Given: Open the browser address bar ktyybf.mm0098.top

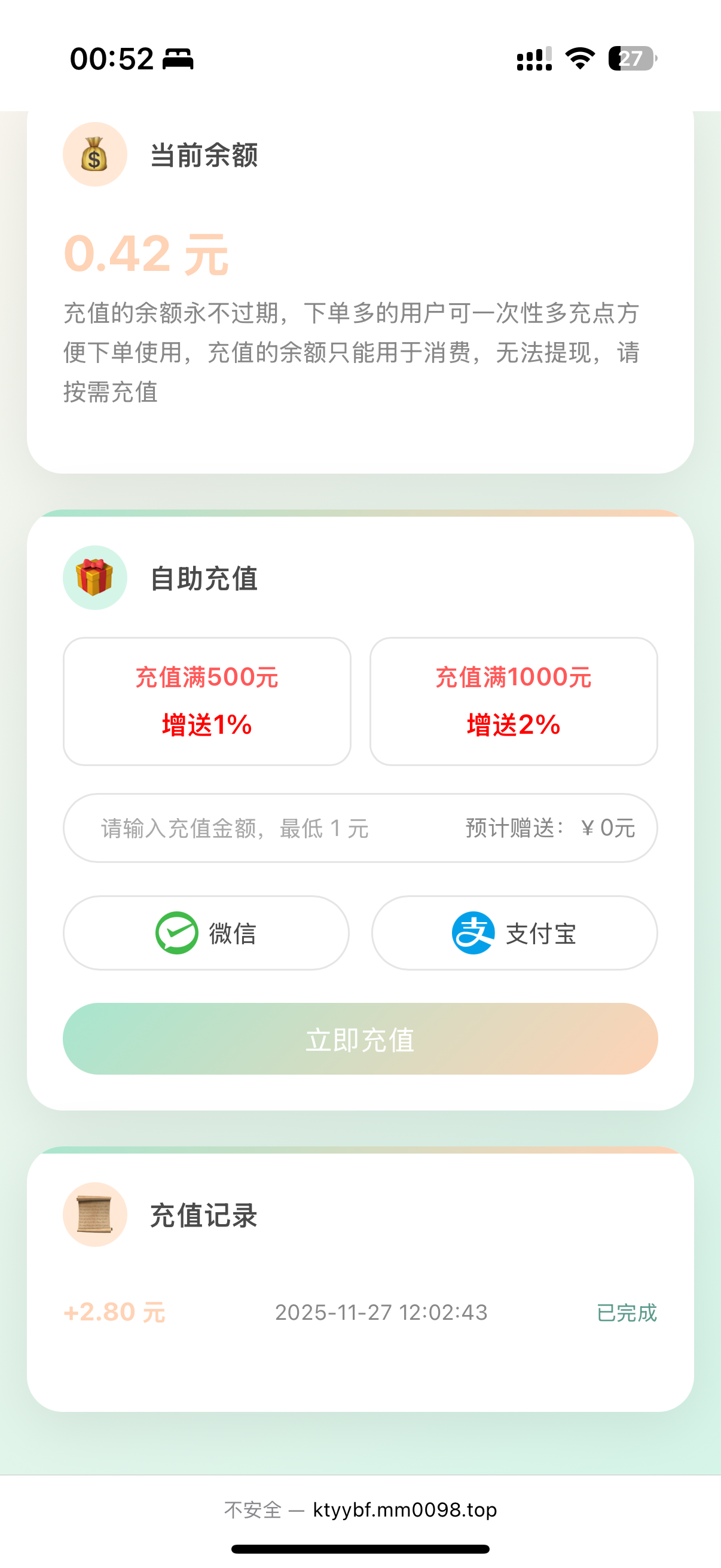Looking at the screenshot, I should 360,1509.
